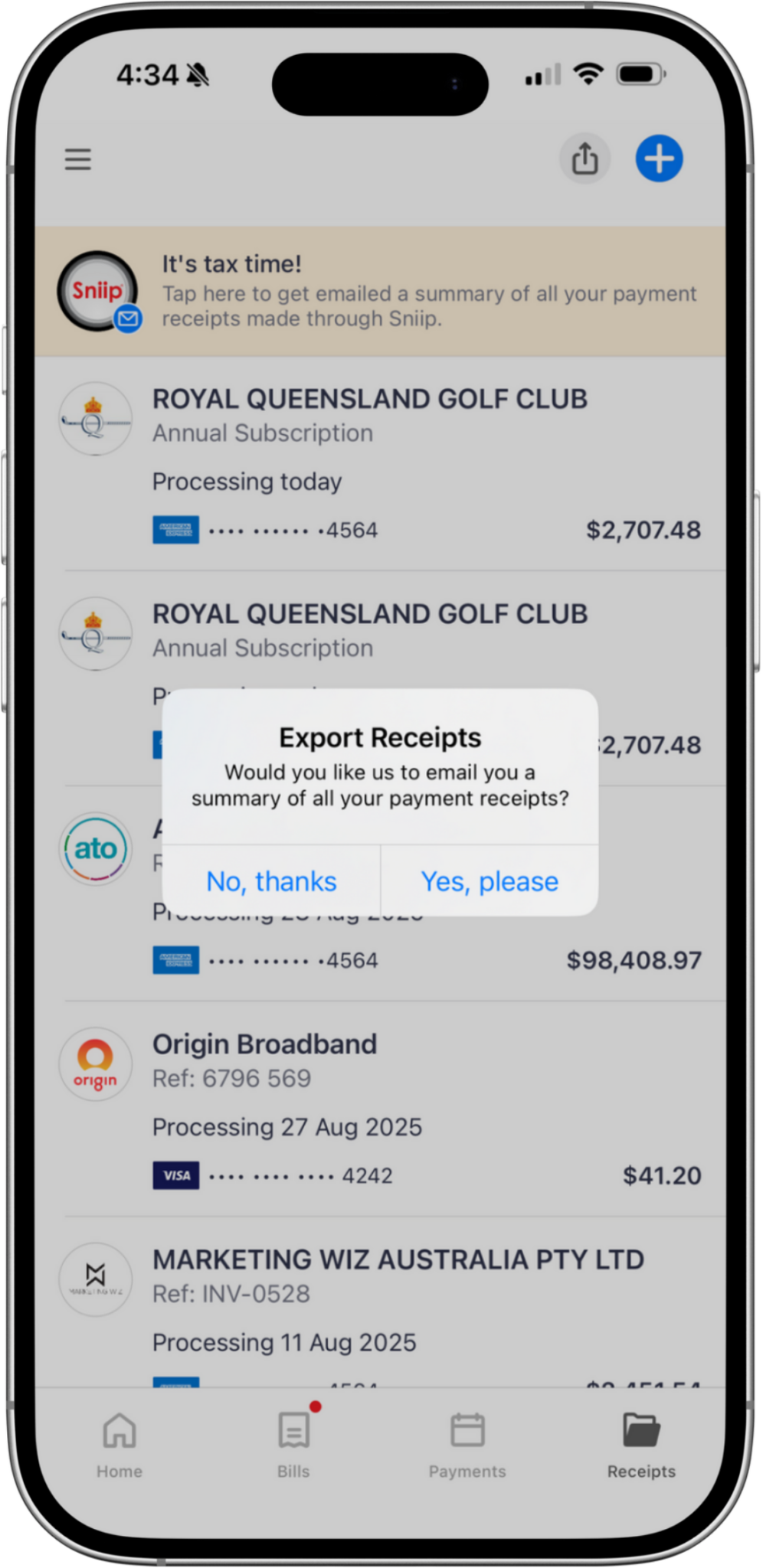Tap the share/export icon at top
The height and width of the screenshot is (1568, 763).
tap(585, 158)
